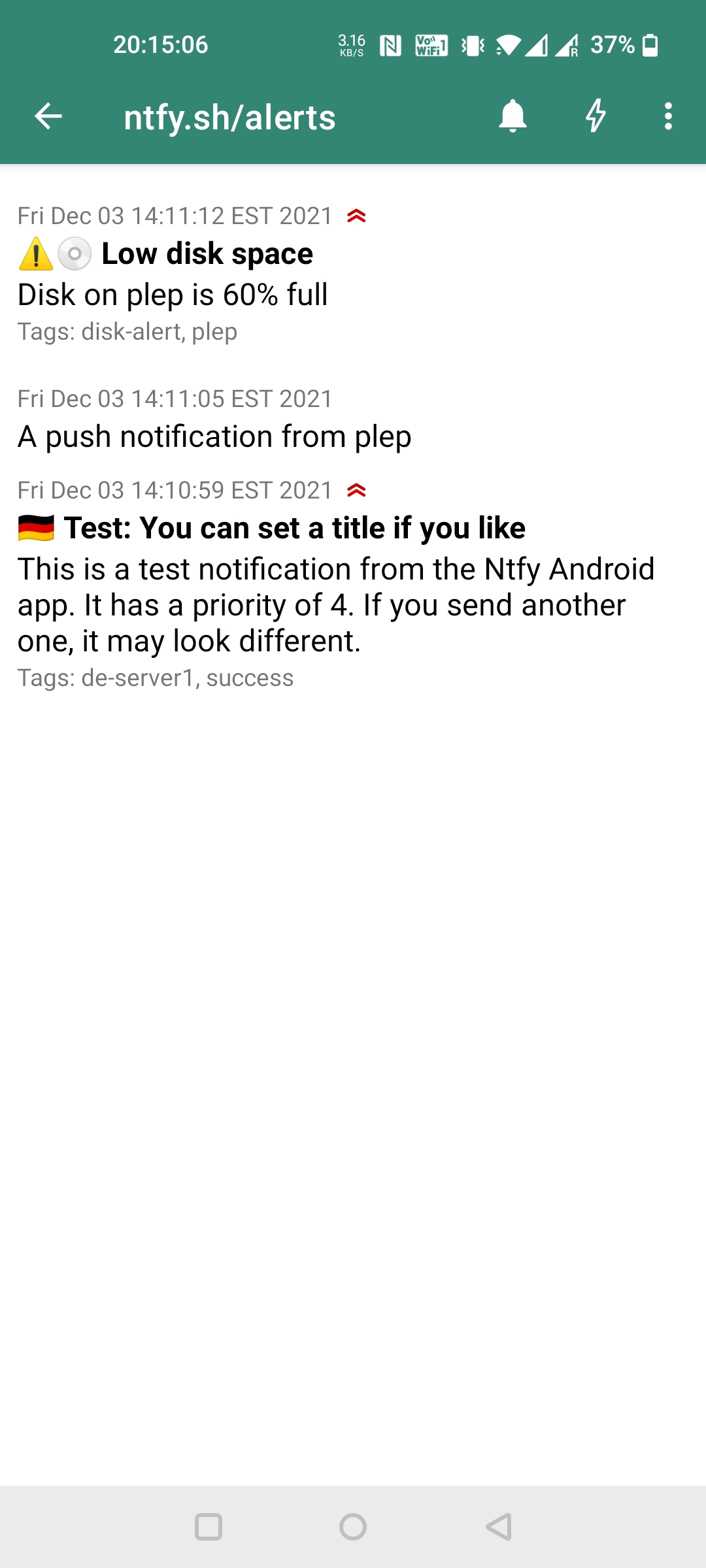
Task: Tap the lightning bolt instant delivery icon
Action: click(595, 117)
